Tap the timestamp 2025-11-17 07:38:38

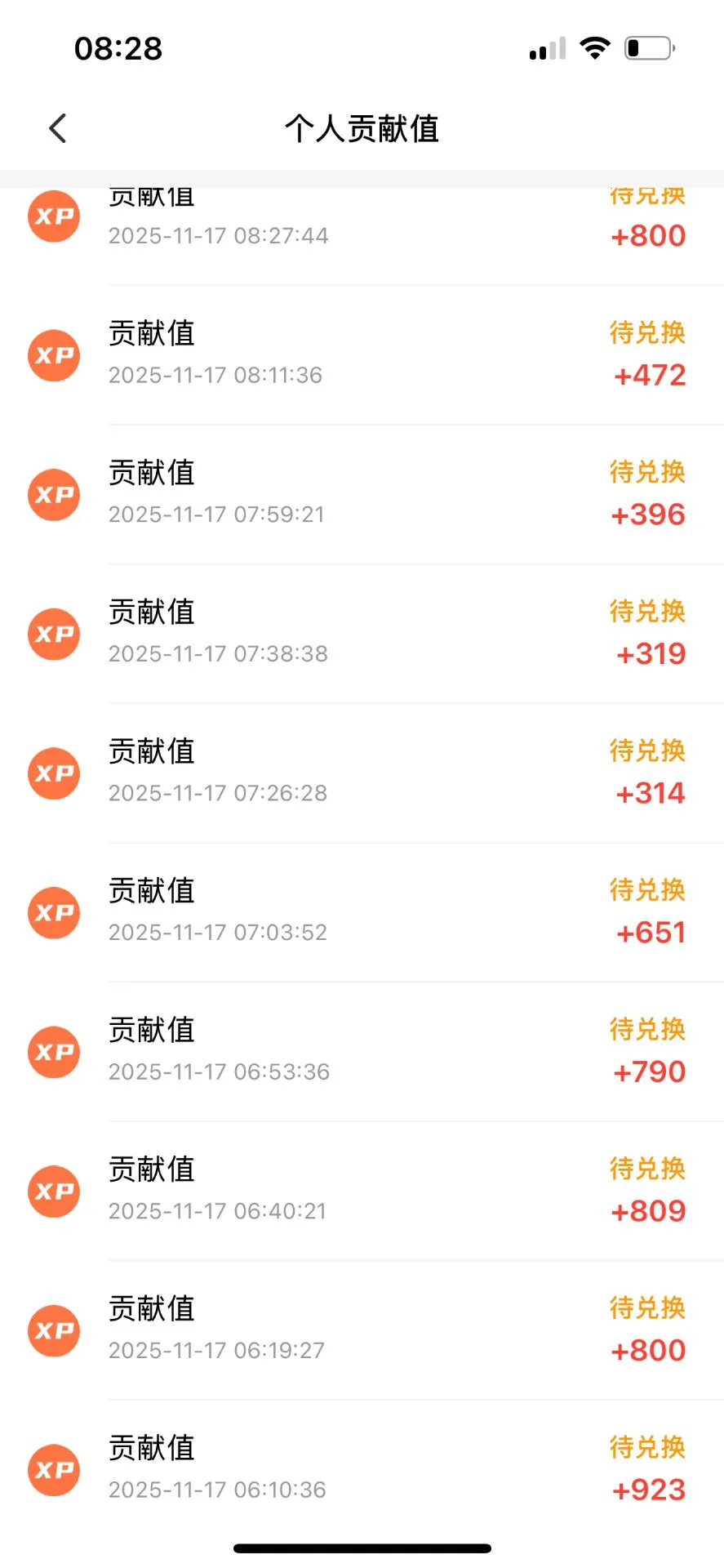218,653
